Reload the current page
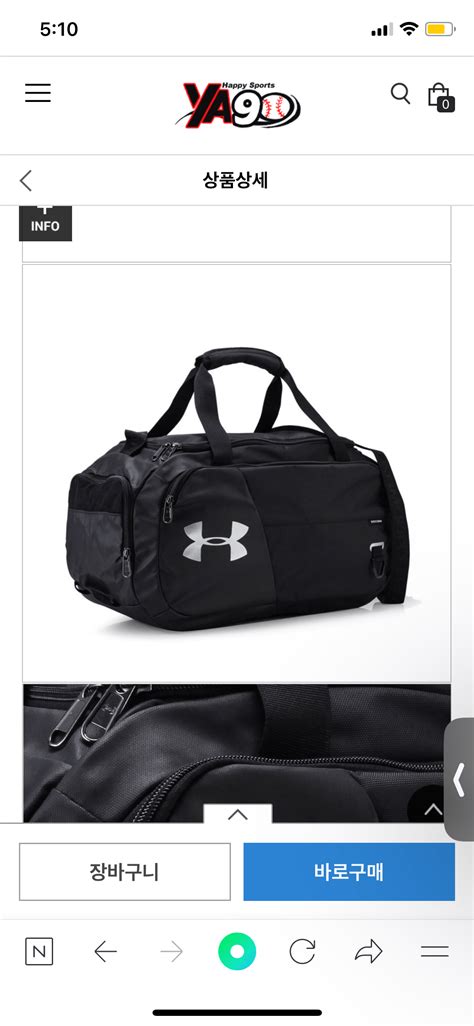 [302, 951]
